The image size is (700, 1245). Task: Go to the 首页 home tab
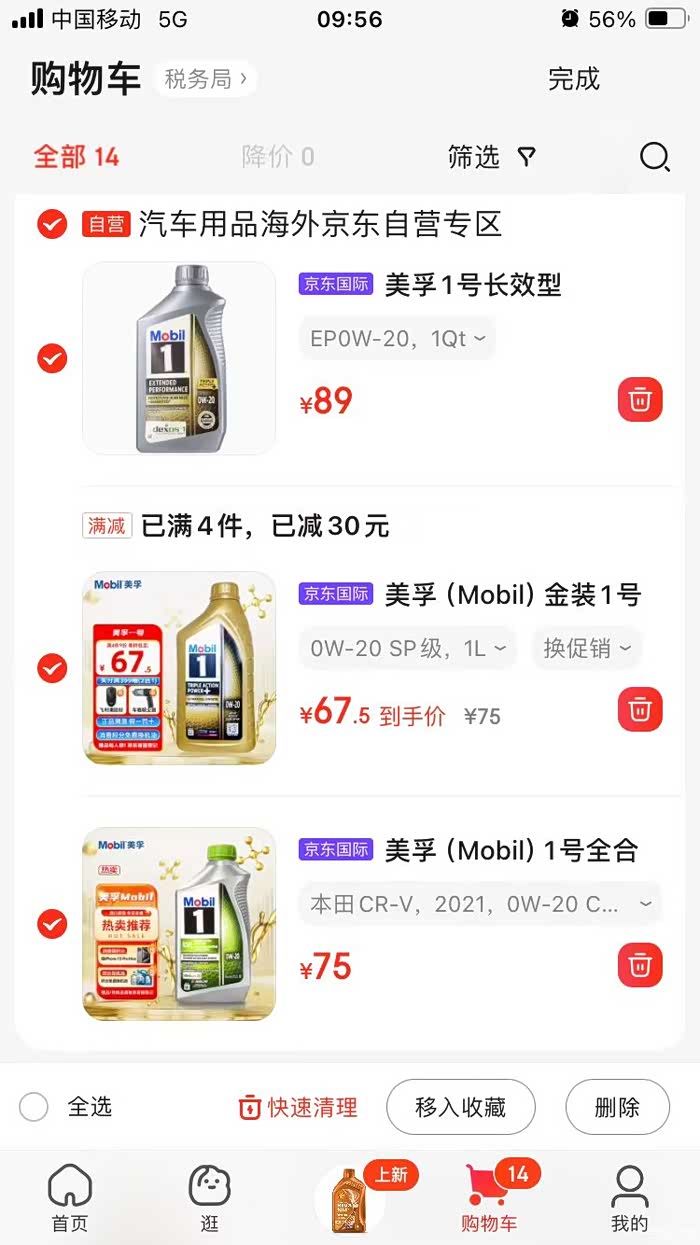(x=70, y=1198)
